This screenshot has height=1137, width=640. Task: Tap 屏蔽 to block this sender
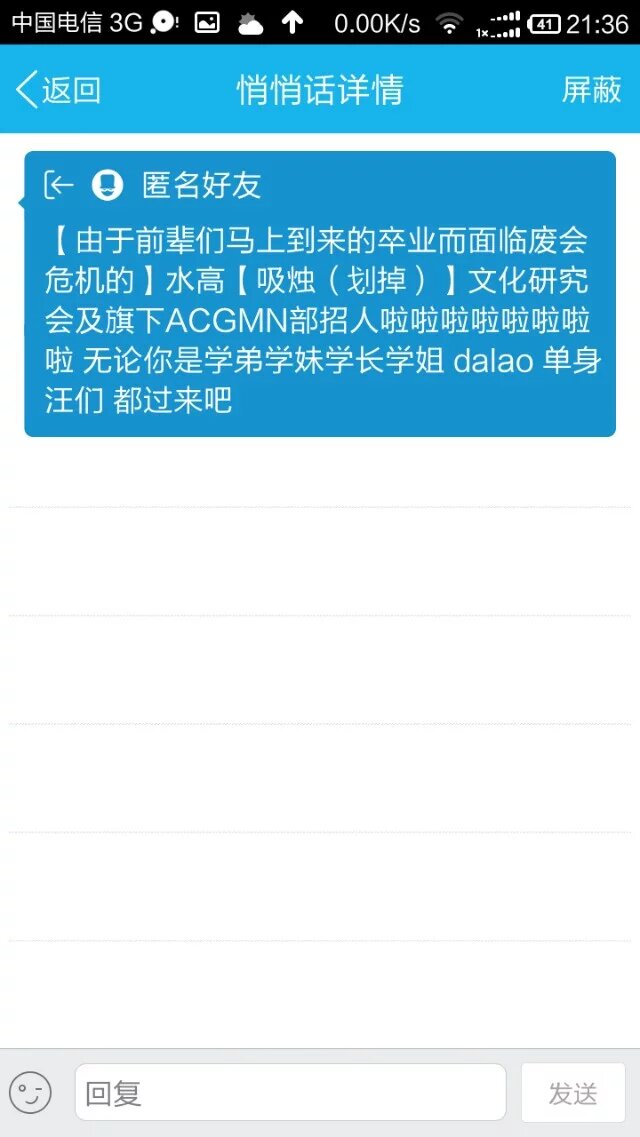(591, 90)
